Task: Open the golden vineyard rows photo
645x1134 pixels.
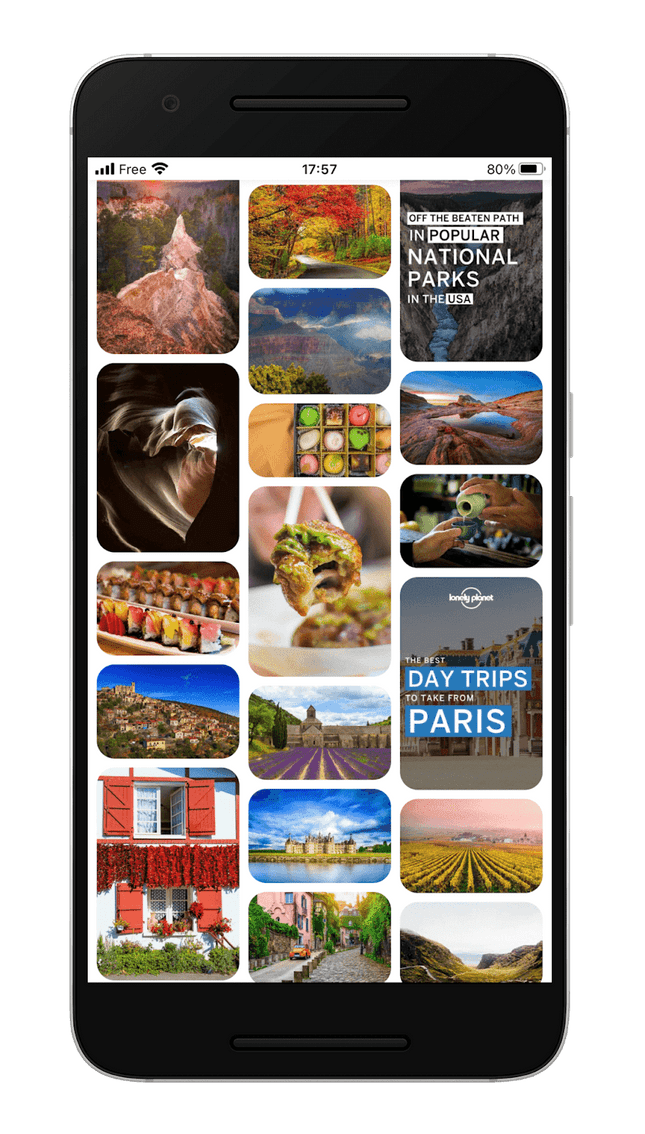Action: (x=471, y=845)
